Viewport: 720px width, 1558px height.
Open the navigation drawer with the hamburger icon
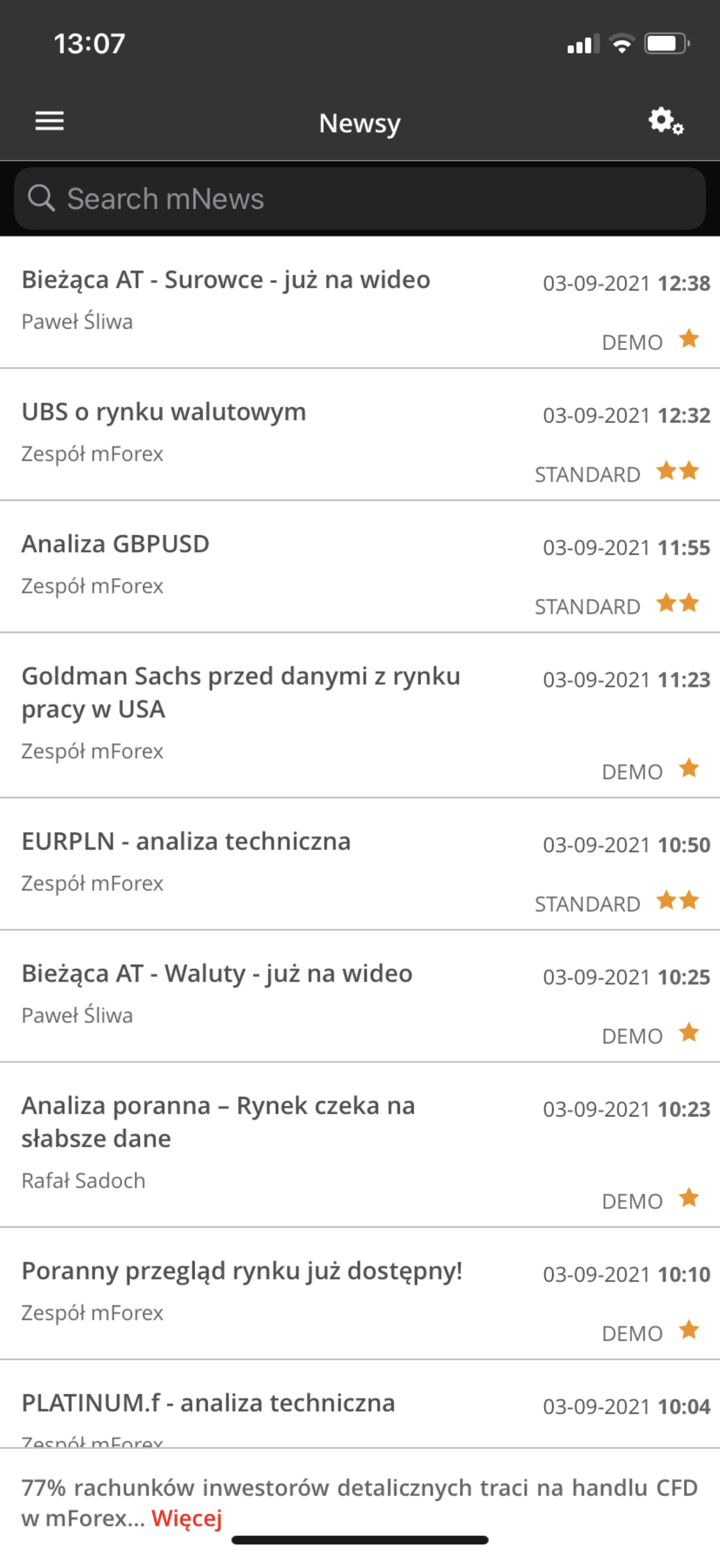(48, 121)
